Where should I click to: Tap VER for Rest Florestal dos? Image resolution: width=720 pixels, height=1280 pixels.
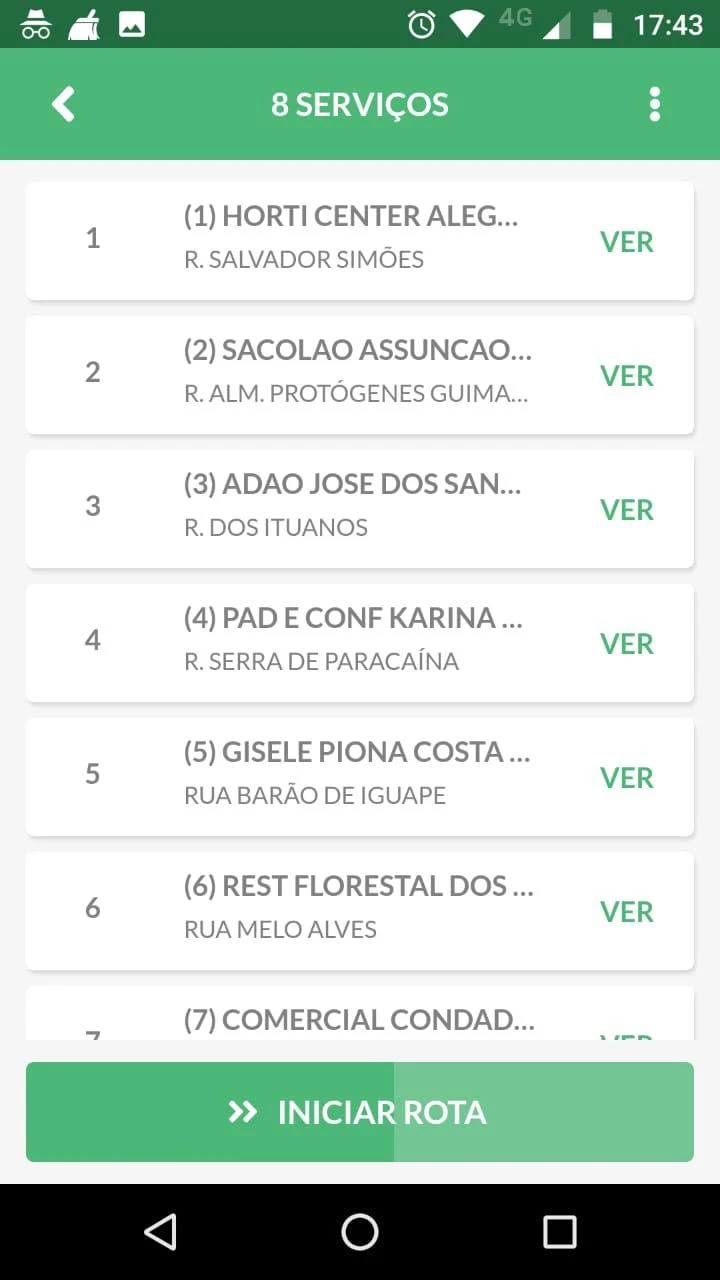click(627, 912)
